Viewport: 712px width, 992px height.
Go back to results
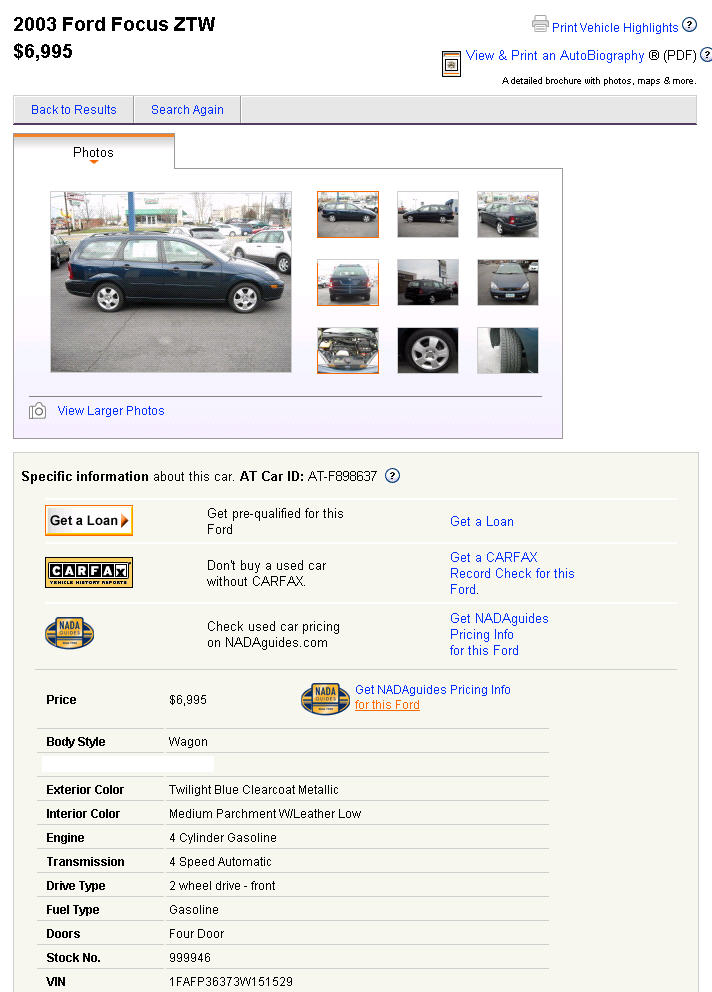tap(74, 110)
